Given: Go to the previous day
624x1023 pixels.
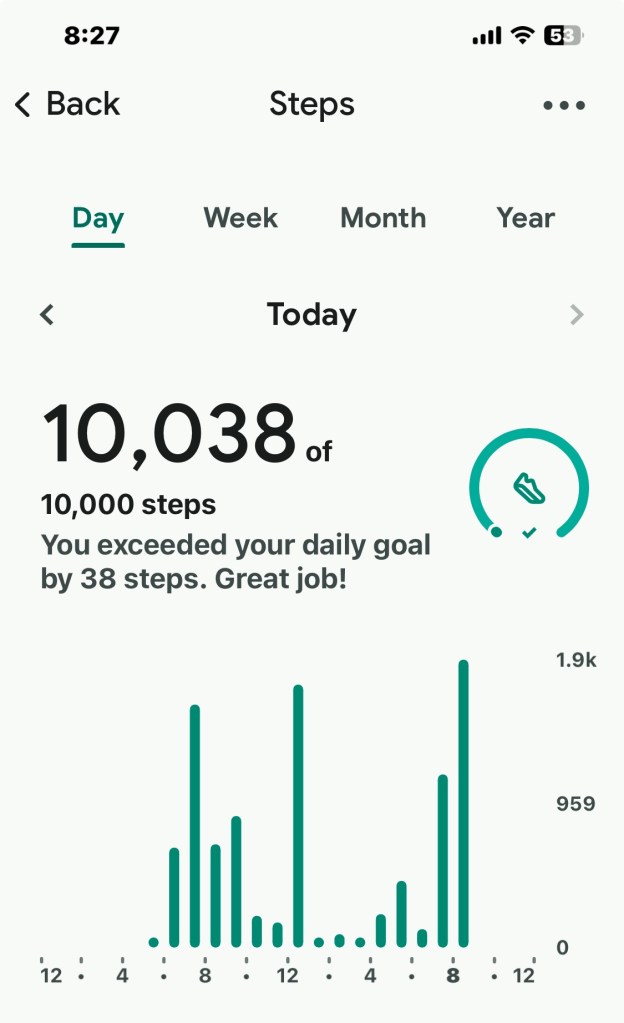Looking at the screenshot, I should point(47,315).
